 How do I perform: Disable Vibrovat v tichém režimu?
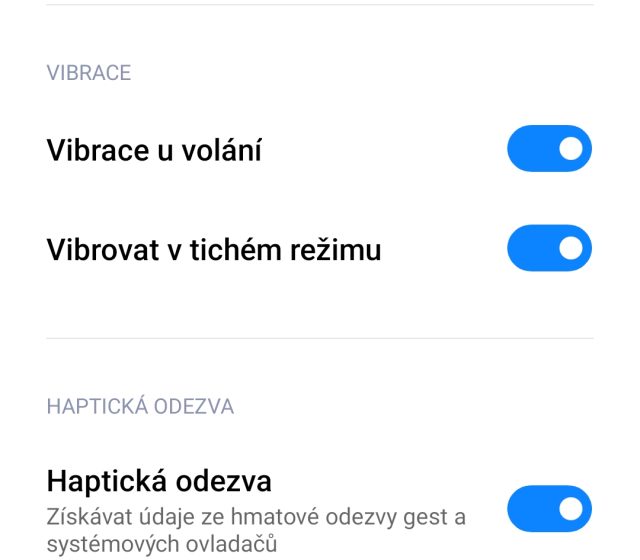[x=549, y=248]
